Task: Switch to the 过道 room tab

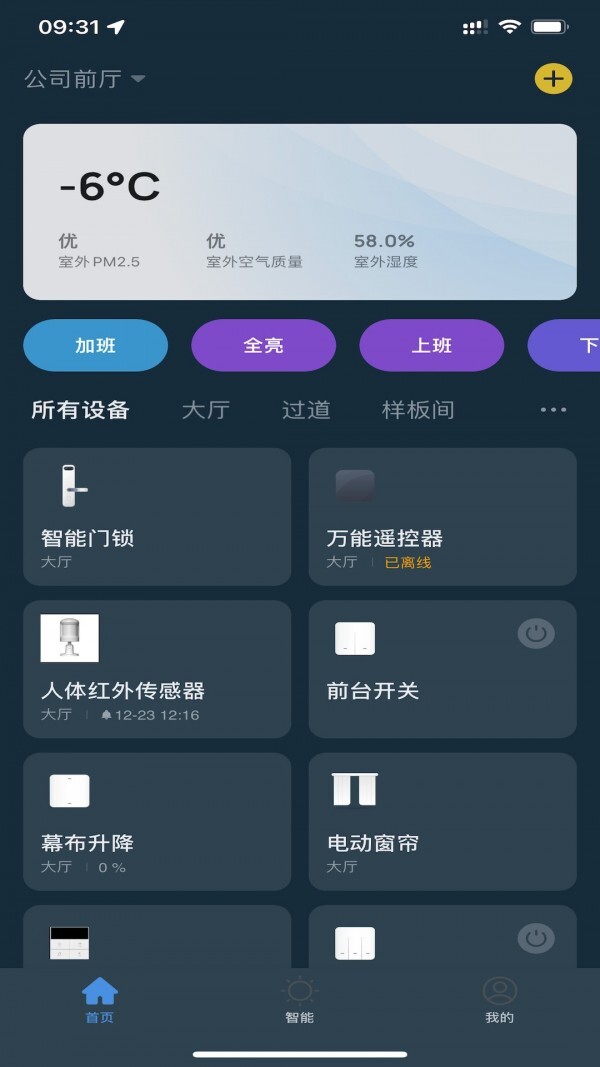Action: click(306, 410)
